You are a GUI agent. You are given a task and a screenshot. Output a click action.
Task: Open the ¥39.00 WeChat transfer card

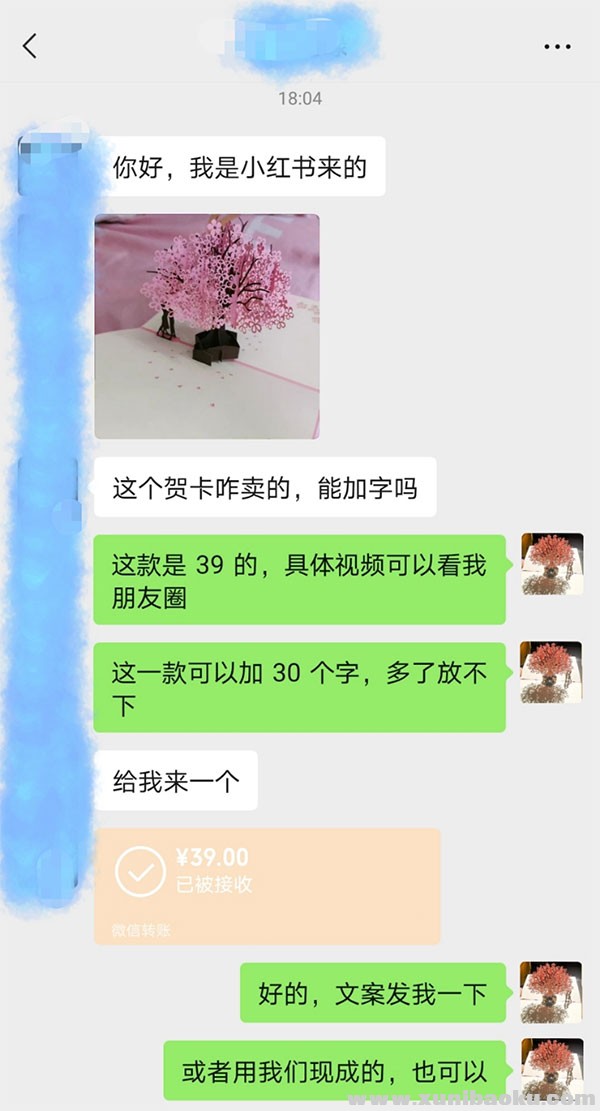coord(267,885)
